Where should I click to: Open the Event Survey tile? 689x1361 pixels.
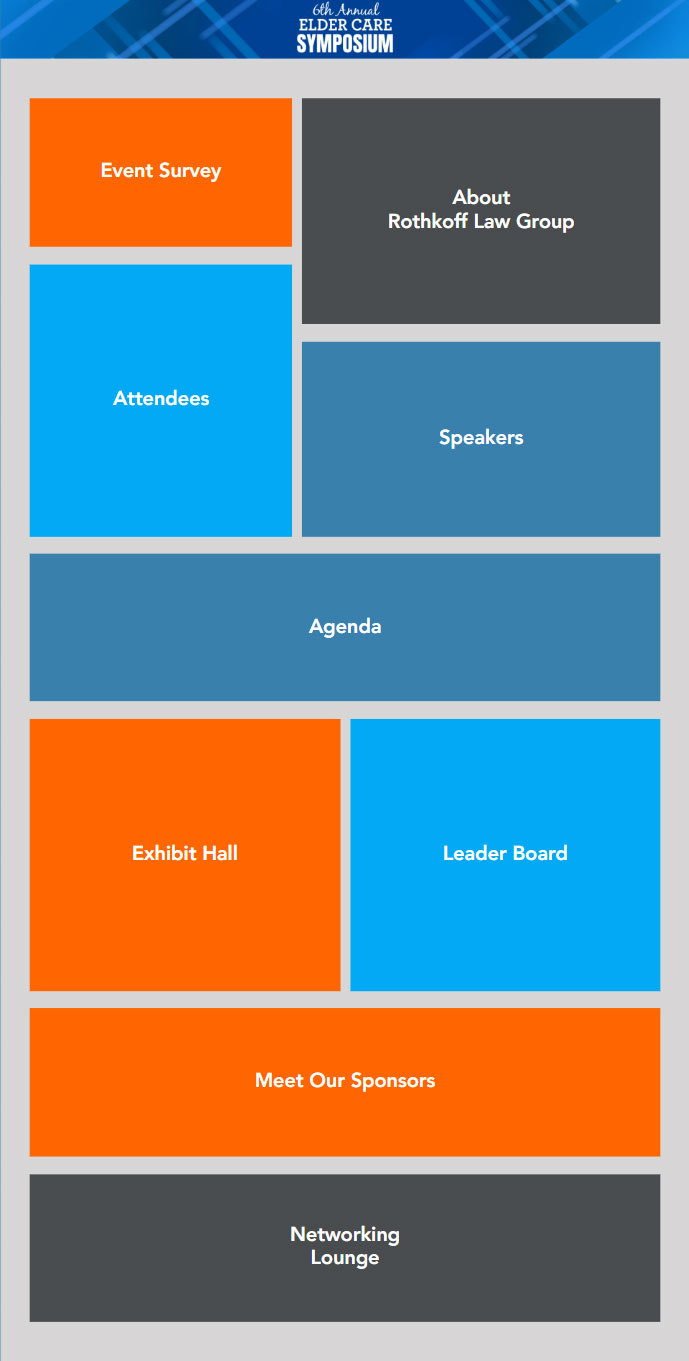(x=161, y=172)
